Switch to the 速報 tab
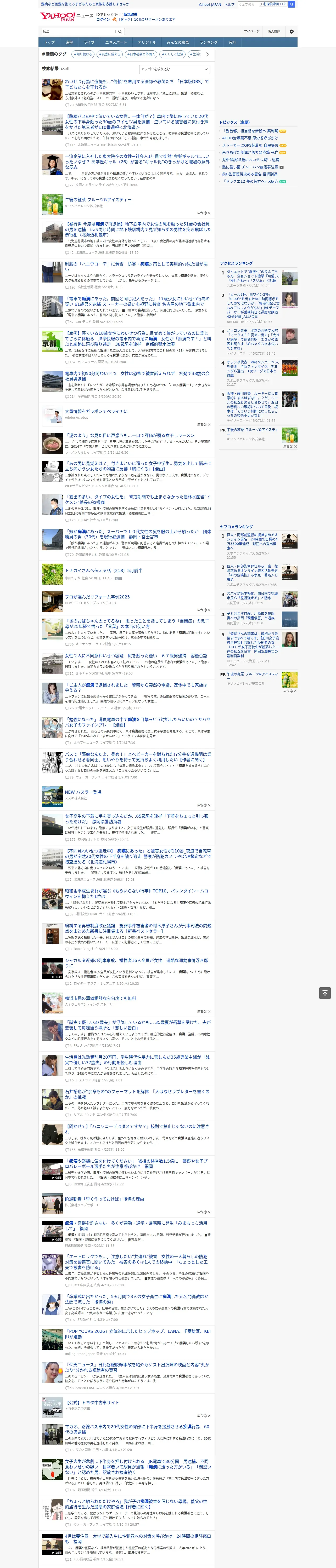 click(x=69, y=43)
